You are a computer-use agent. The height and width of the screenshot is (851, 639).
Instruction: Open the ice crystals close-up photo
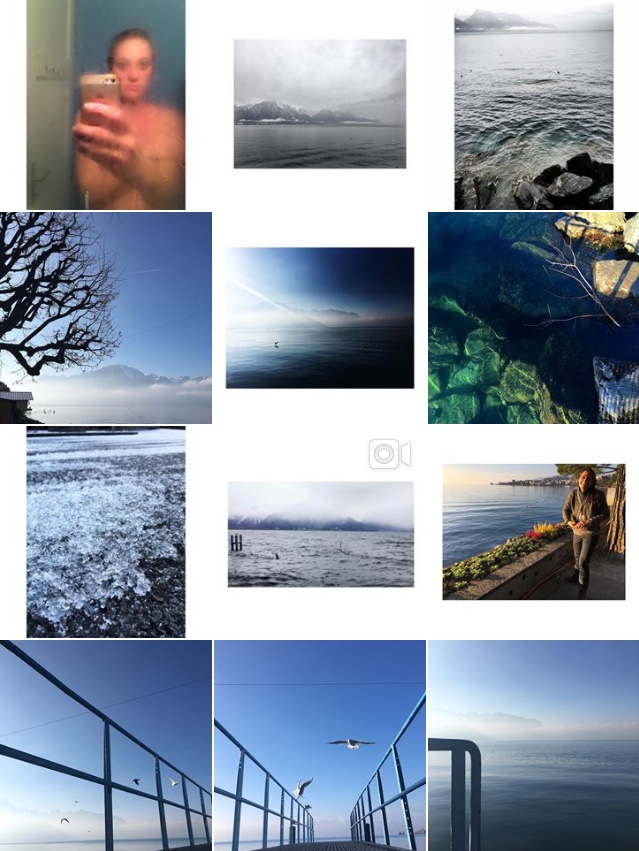coord(105,532)
